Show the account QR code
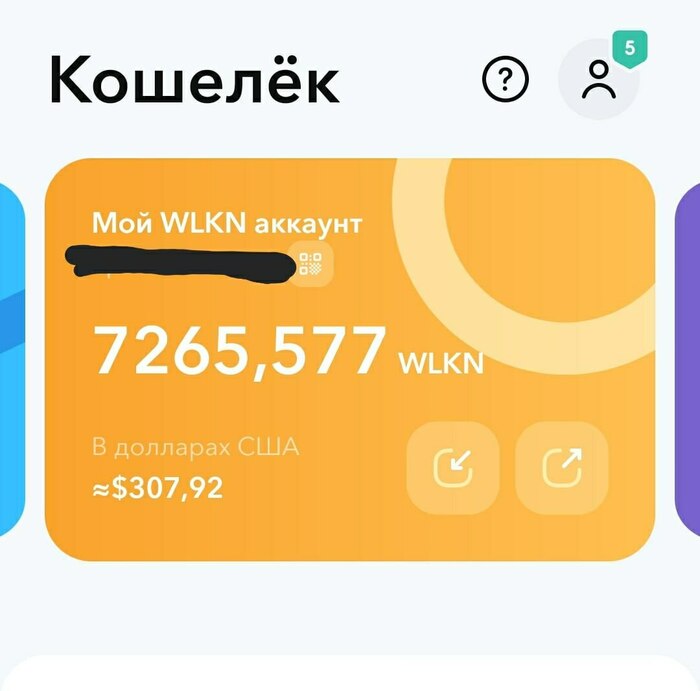Screen dimensions: 700x691 tap(312, 264)
